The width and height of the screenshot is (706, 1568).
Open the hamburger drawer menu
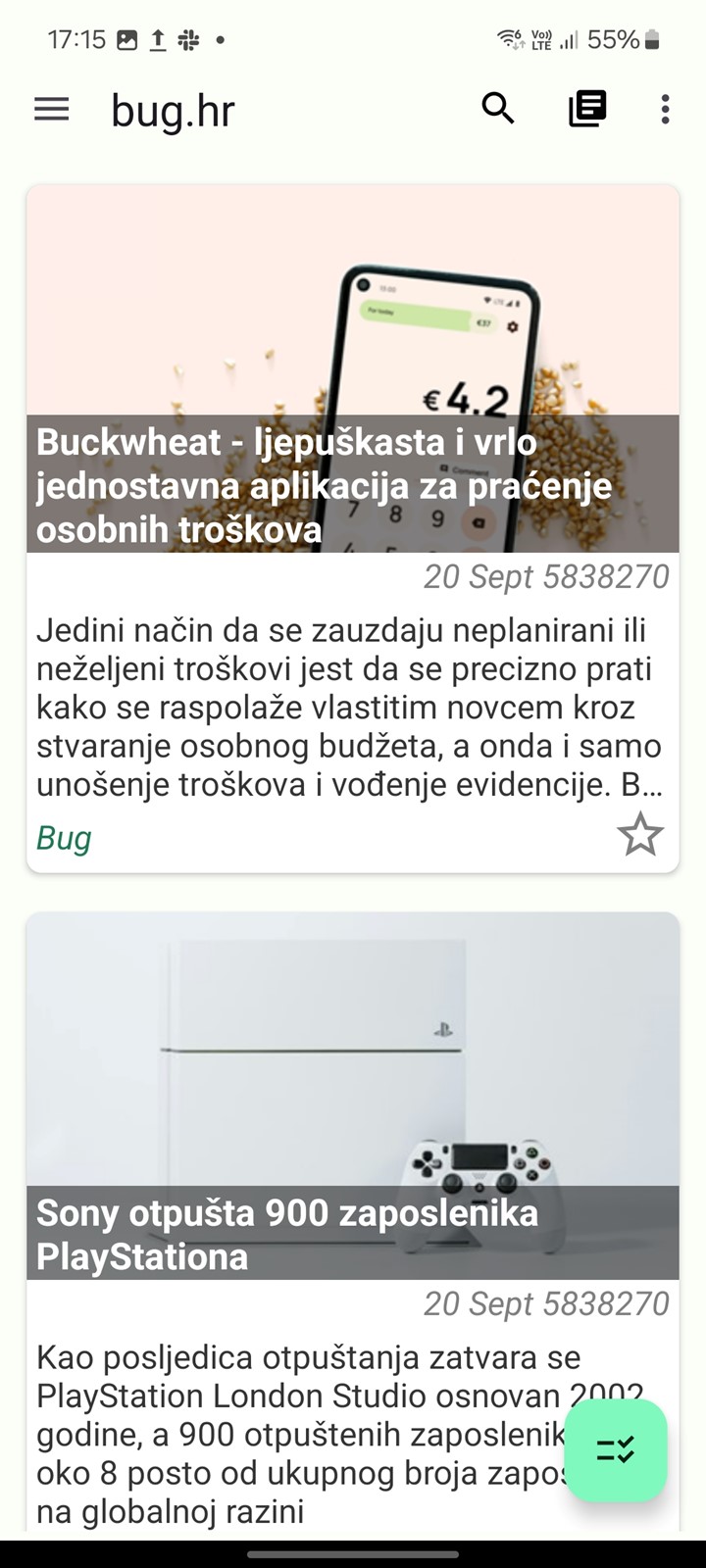click(x=52, y=109)
